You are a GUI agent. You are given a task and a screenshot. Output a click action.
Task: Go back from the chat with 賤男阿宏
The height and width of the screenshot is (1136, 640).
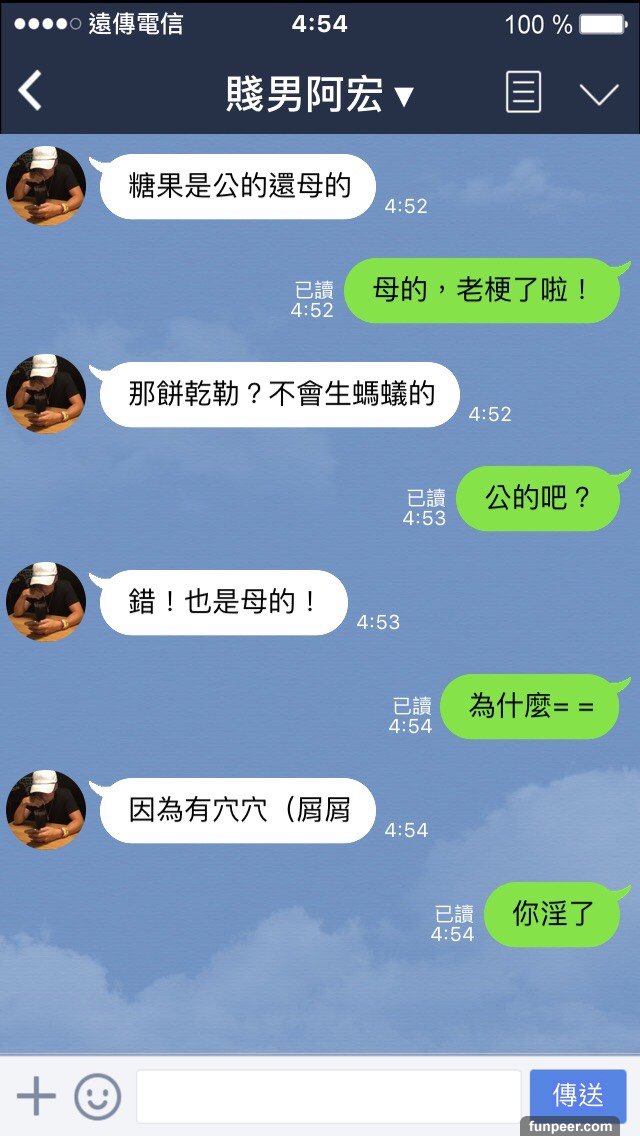pyautogui.click(x=31, y=93)
